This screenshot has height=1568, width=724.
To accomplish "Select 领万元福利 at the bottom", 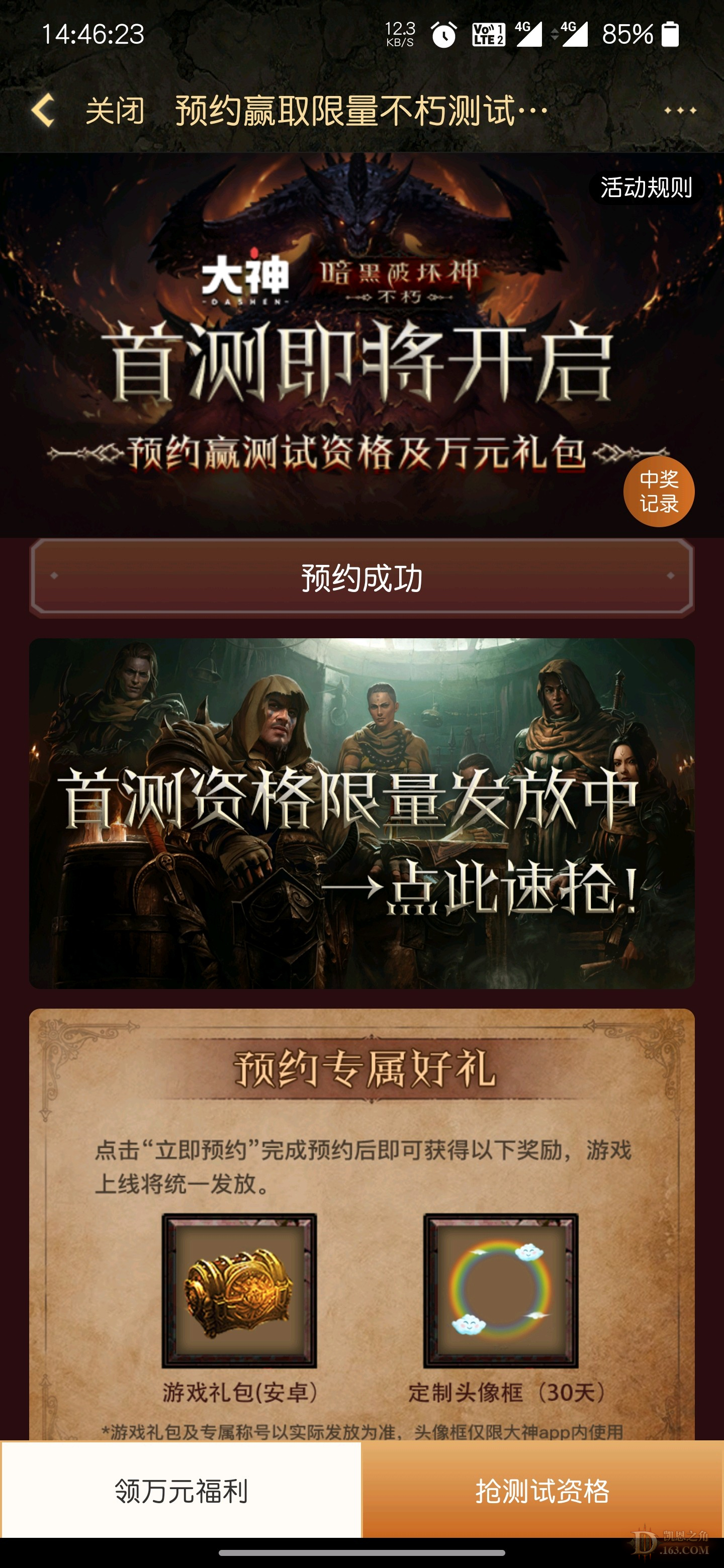I will (182, 1490).
